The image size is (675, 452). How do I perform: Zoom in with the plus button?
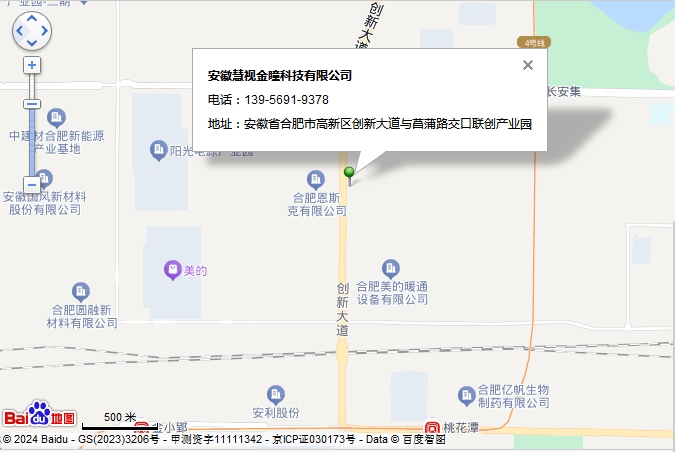(32, 65)
